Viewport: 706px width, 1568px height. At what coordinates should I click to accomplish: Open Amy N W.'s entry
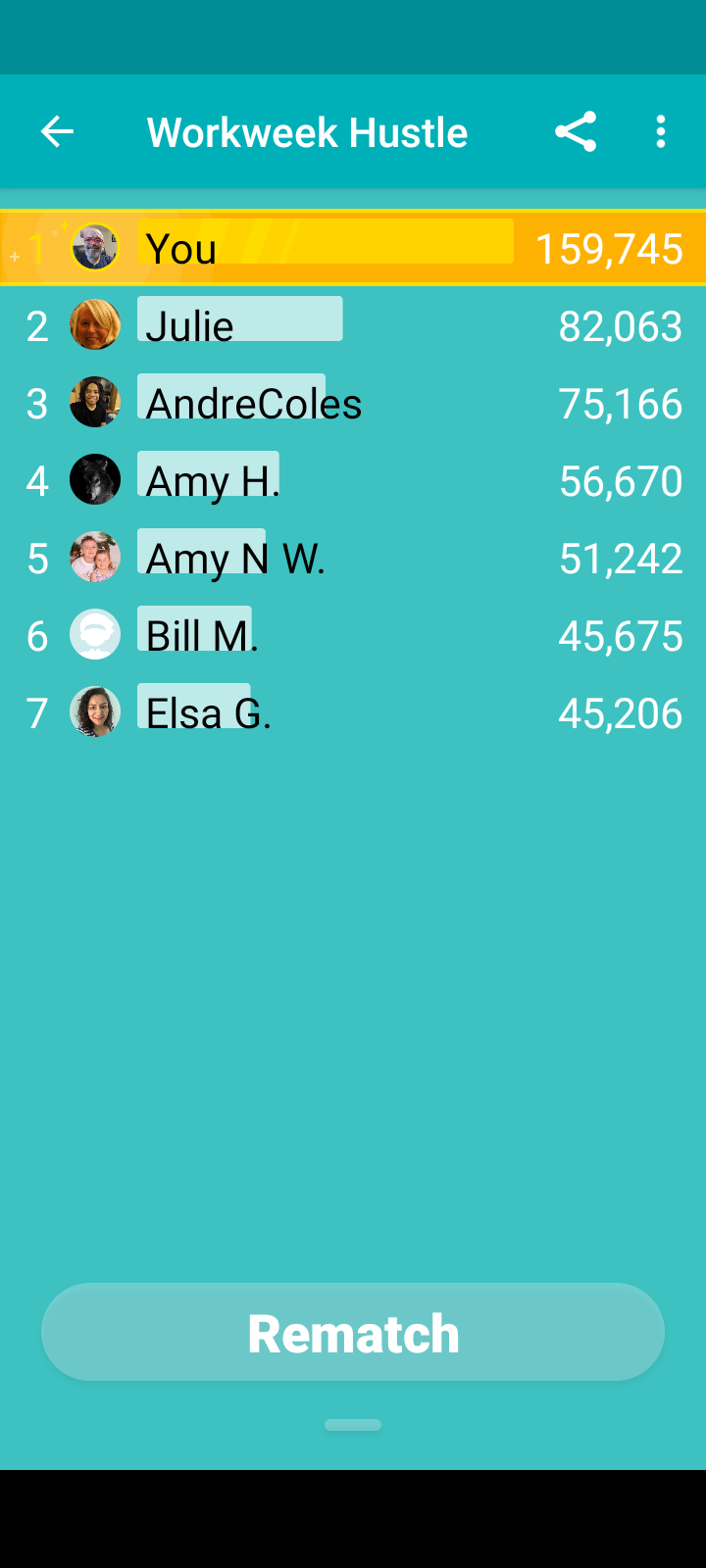[x=353, y=558]
